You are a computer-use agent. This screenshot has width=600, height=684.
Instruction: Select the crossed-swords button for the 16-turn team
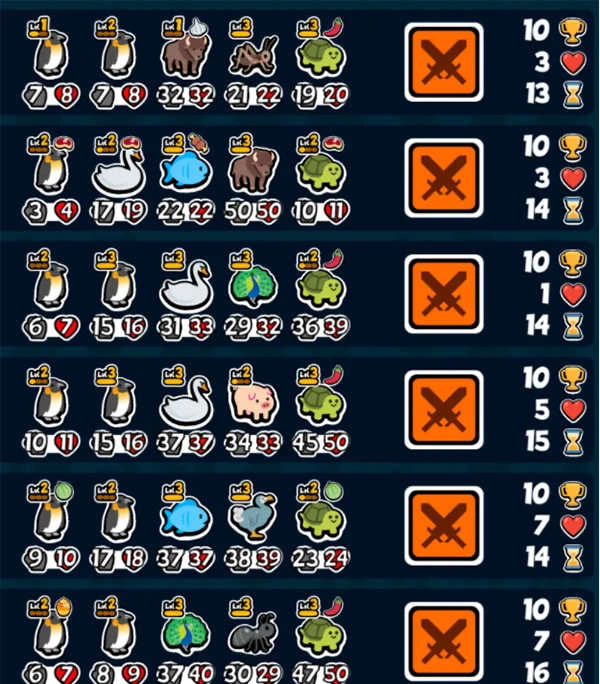pos(443,640)
